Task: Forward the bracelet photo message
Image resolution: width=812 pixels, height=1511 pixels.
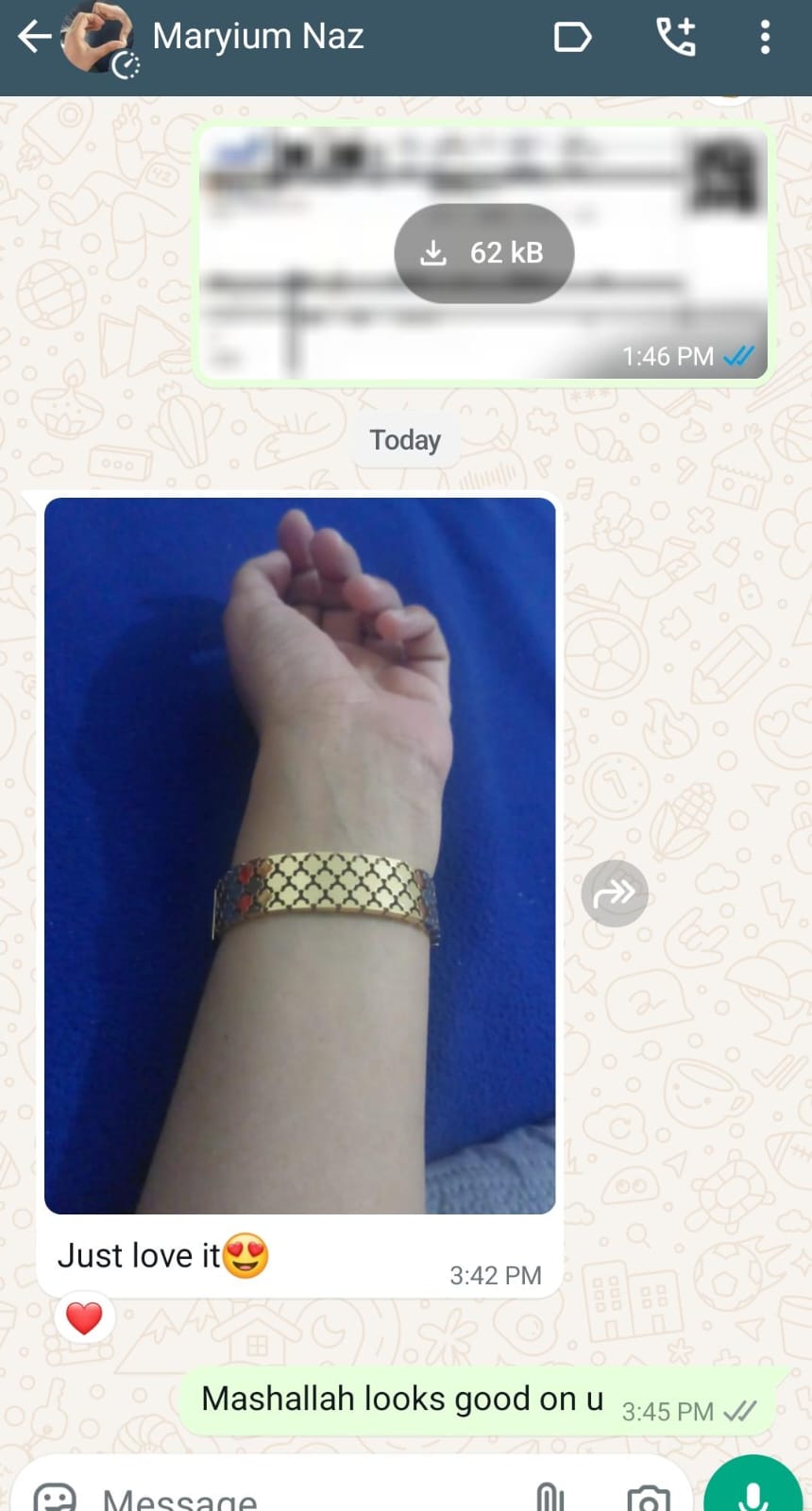Action: tap(615, 892)
